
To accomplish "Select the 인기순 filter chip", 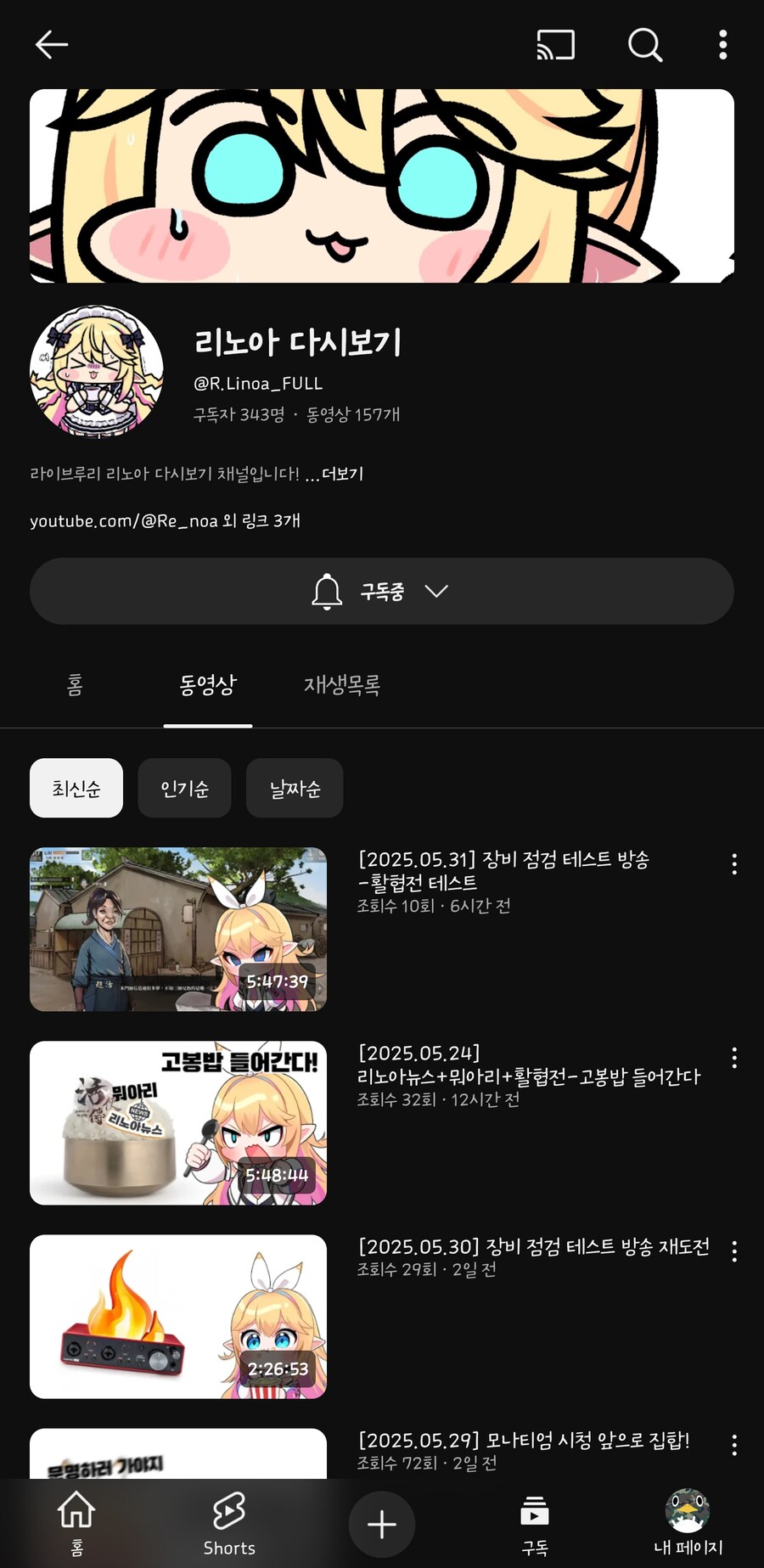I will [x=184, y=788].
